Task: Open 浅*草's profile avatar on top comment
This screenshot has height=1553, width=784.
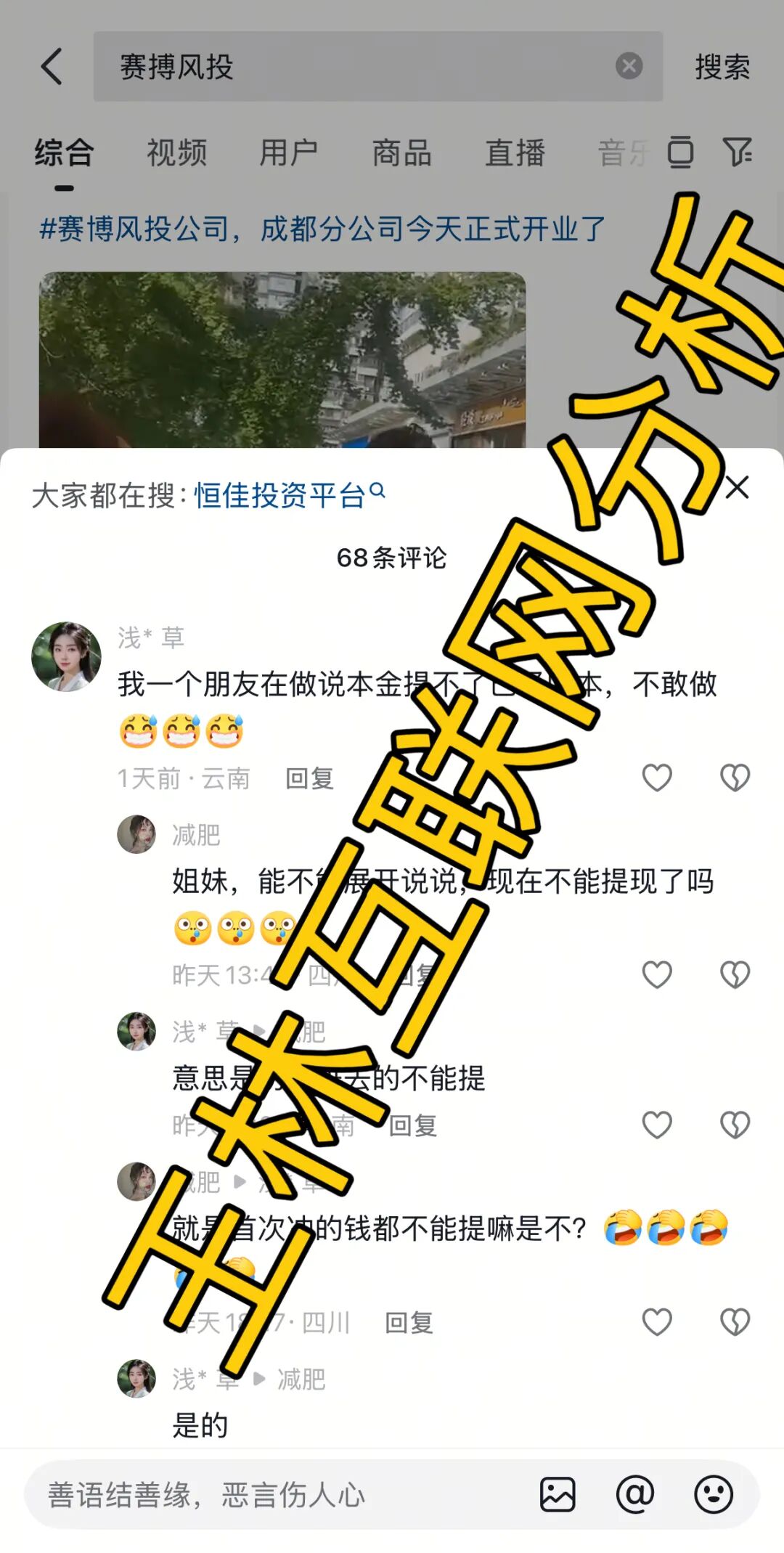Action: click(66, 656)
